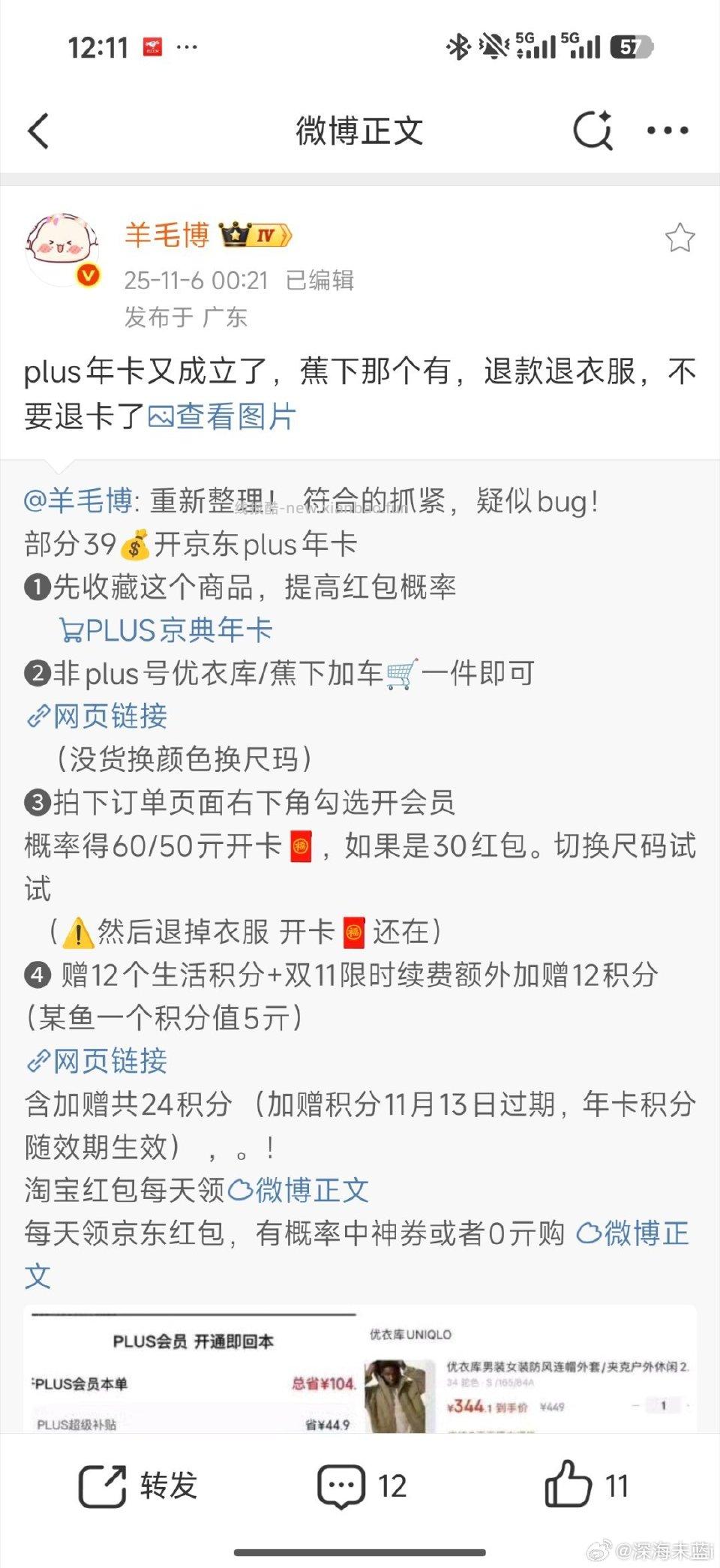Tap the crown level IV membership badge
The image size is (720, 1568).
[256, 235]
